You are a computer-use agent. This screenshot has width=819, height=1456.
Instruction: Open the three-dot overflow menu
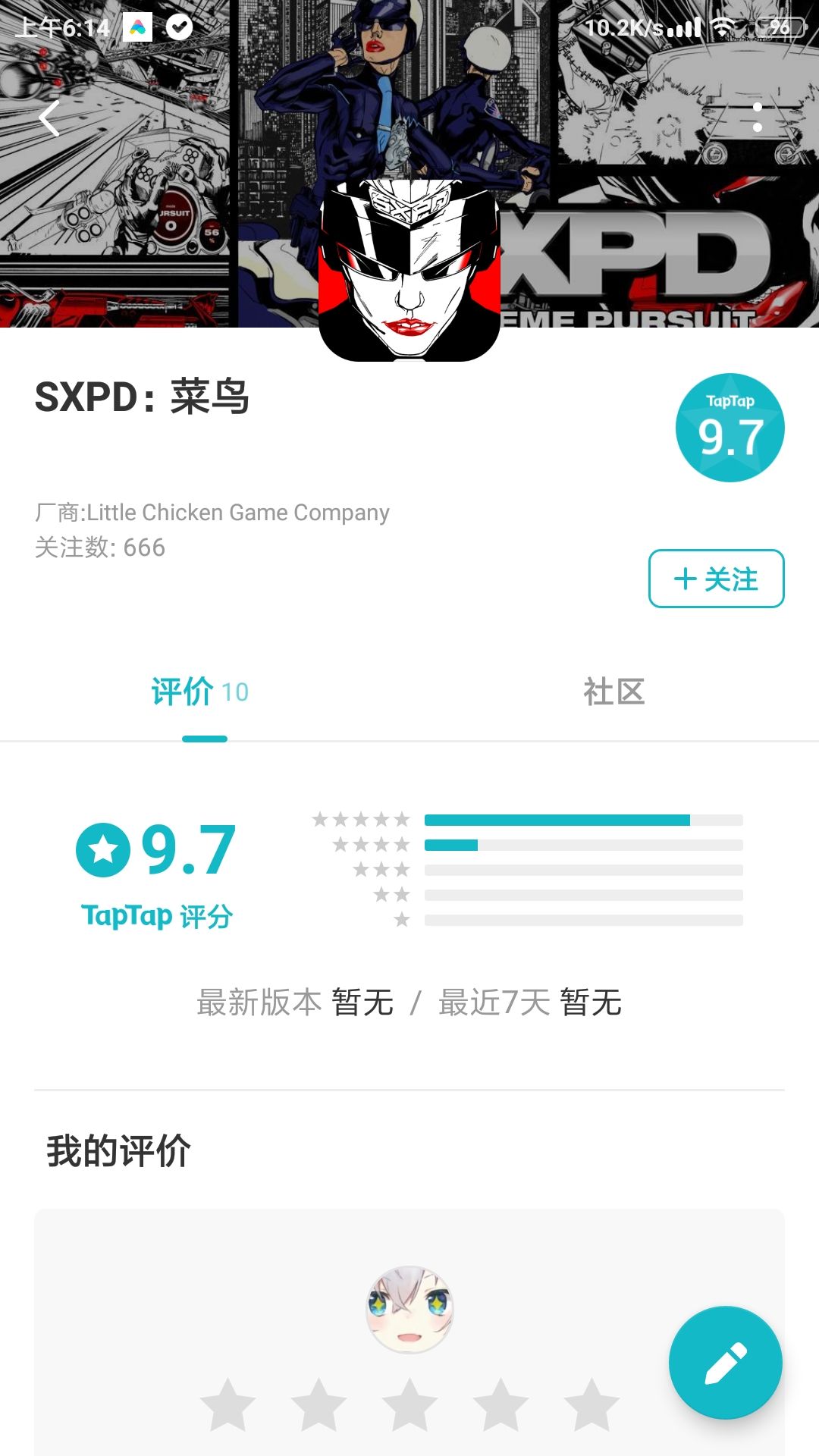point(757,118)
